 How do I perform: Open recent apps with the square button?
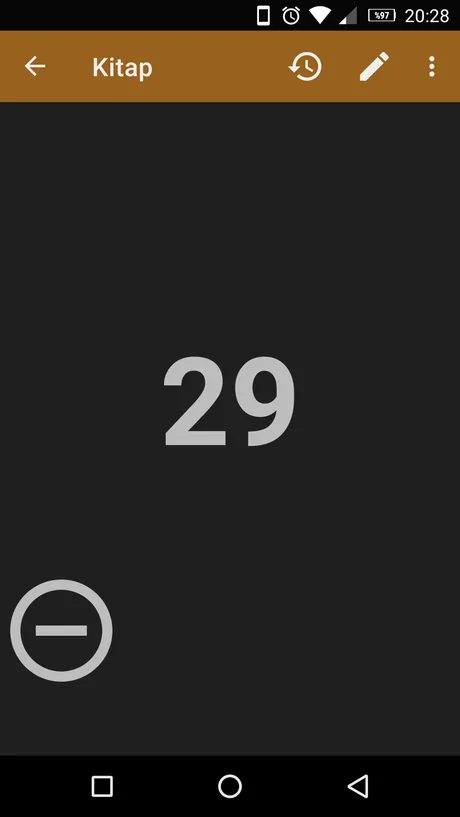(102, 786)
